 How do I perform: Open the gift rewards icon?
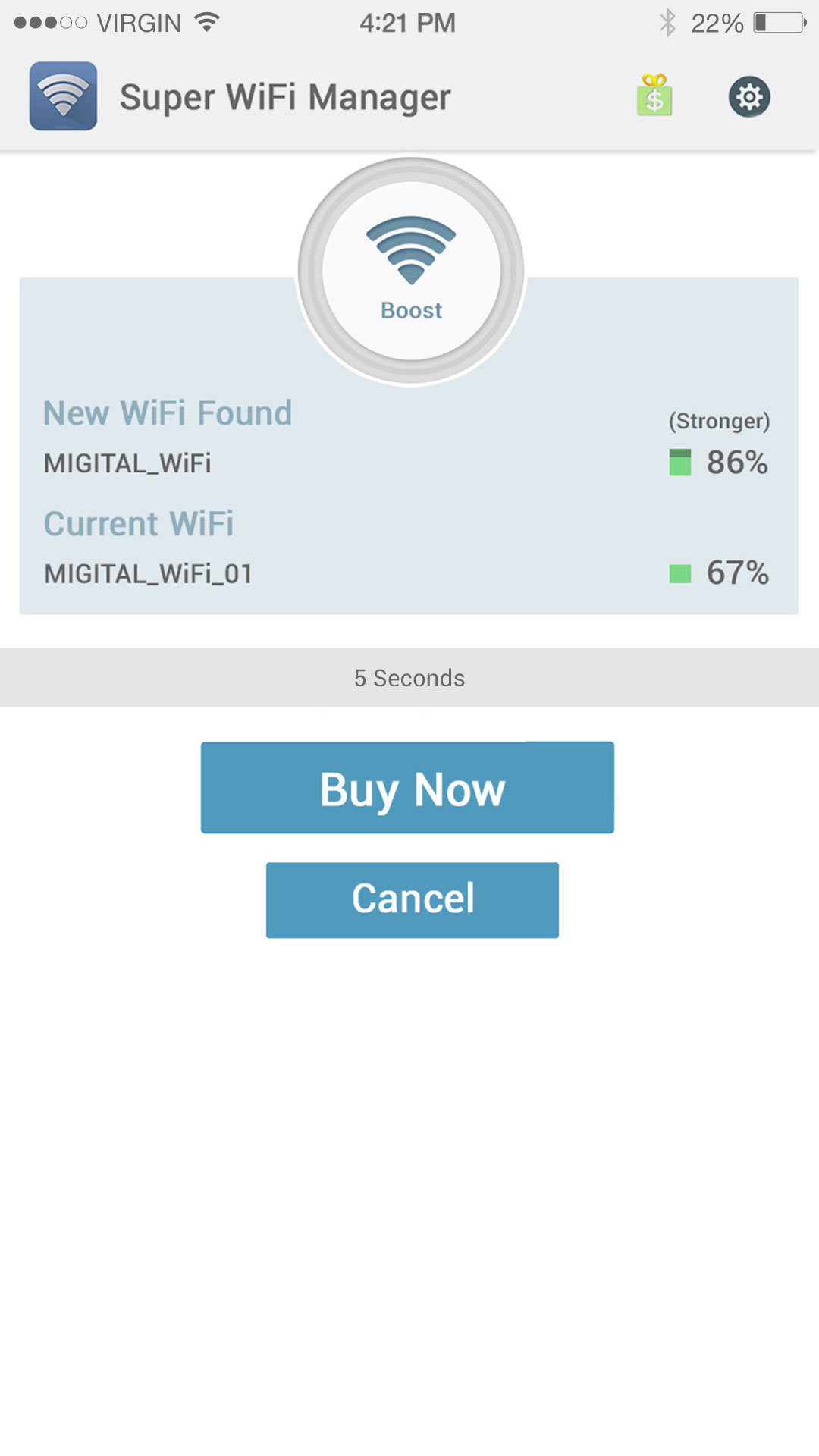[654, 96]
